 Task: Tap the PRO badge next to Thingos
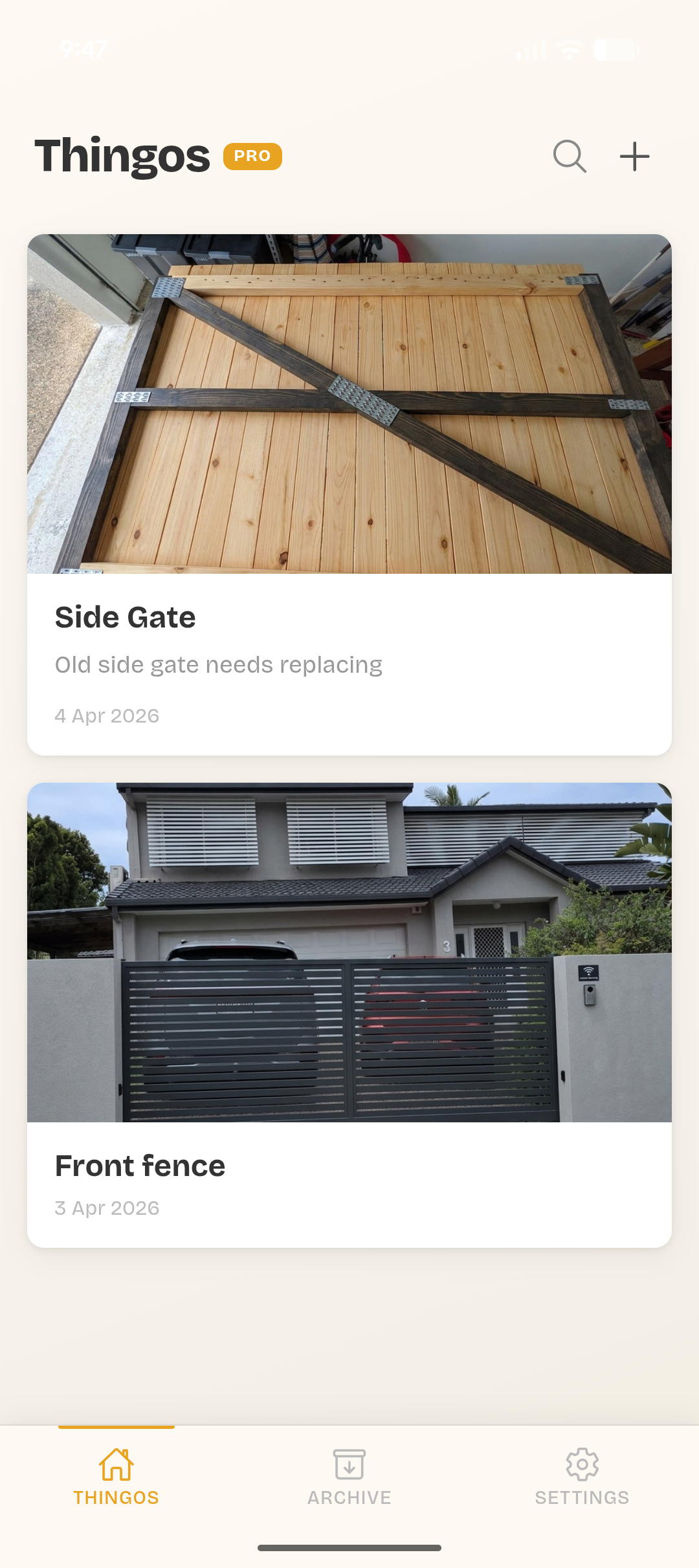pos(252,156)
